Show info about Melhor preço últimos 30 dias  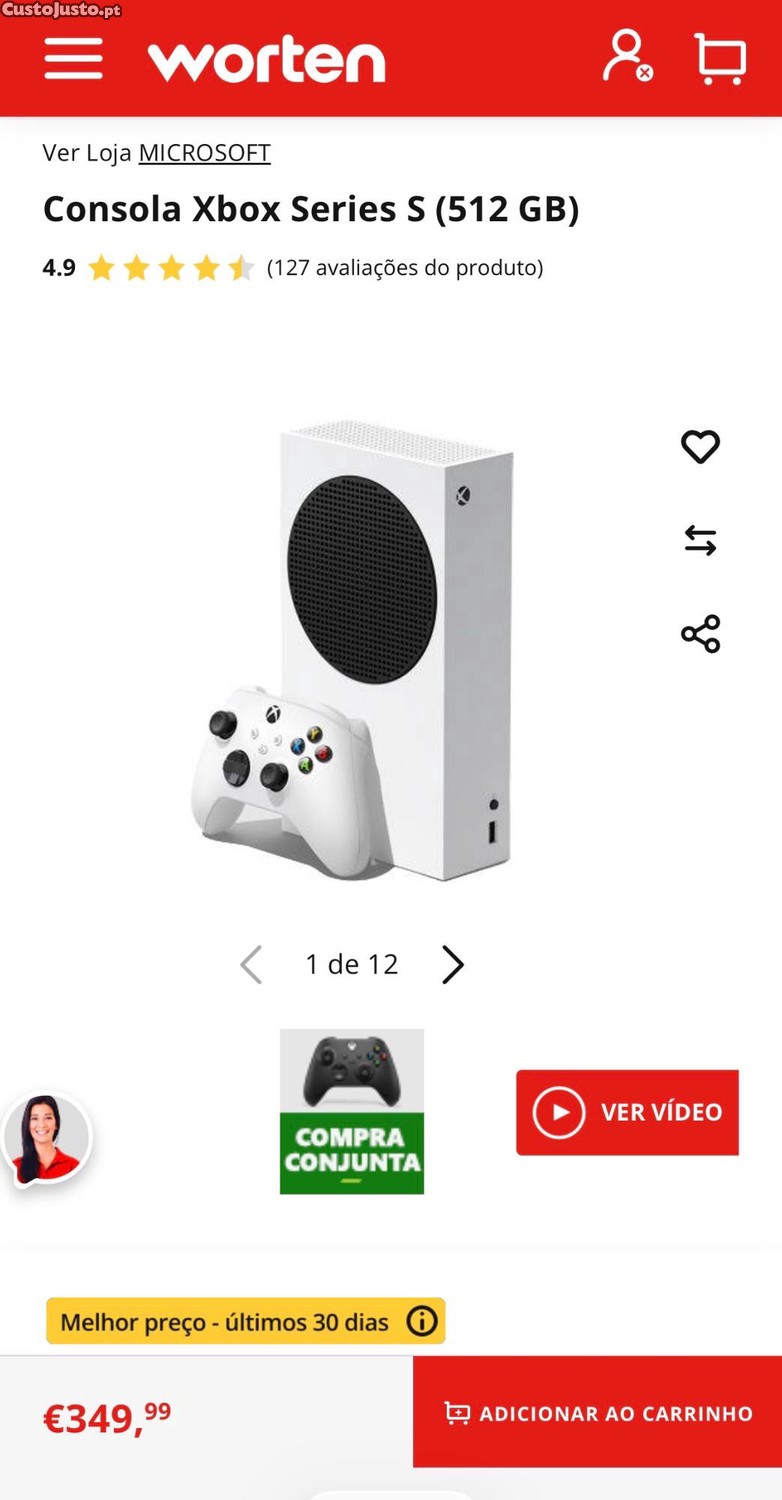pos(422,1321)
